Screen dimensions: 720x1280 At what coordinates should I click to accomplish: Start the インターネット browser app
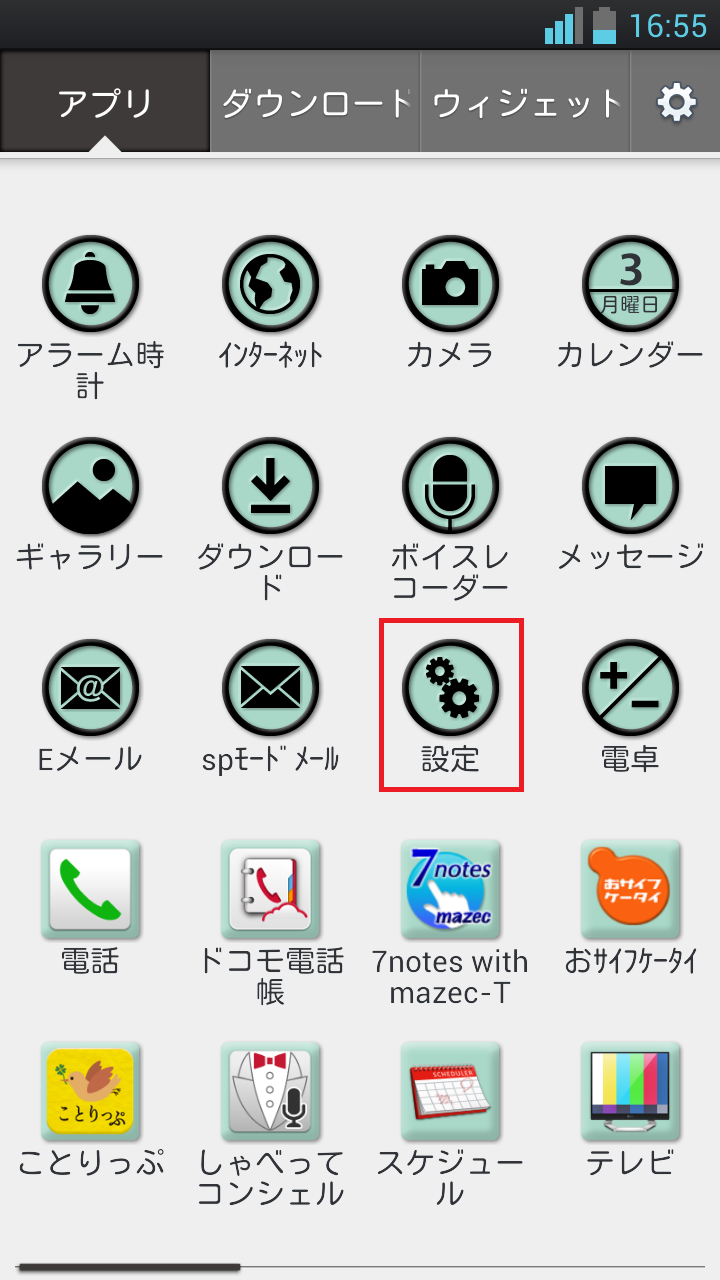tap(271, 283)
